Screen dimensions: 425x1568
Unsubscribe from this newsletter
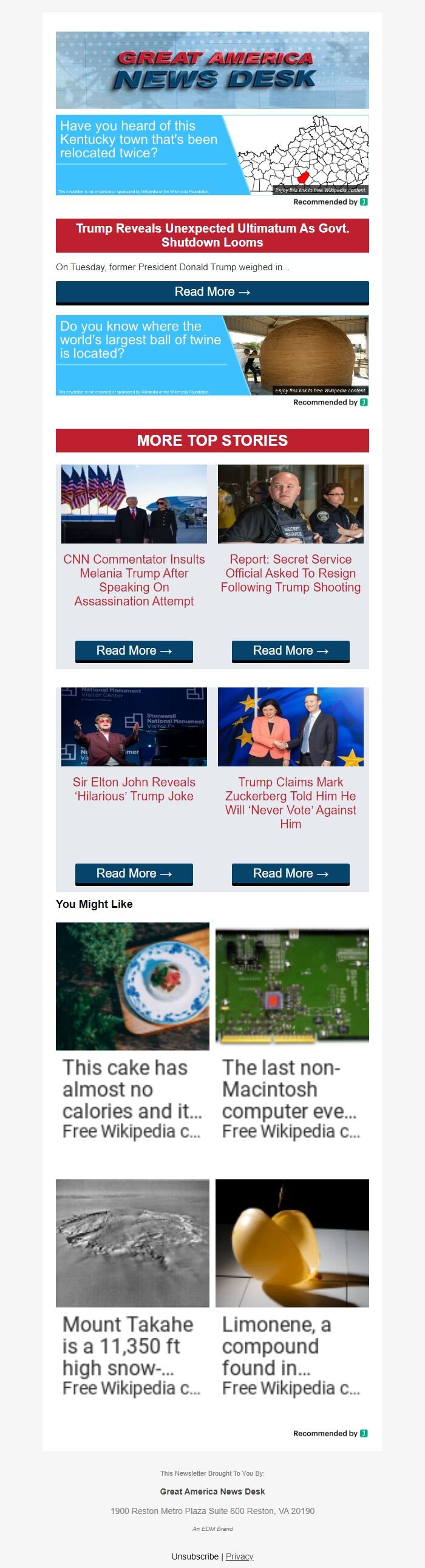195,1556
